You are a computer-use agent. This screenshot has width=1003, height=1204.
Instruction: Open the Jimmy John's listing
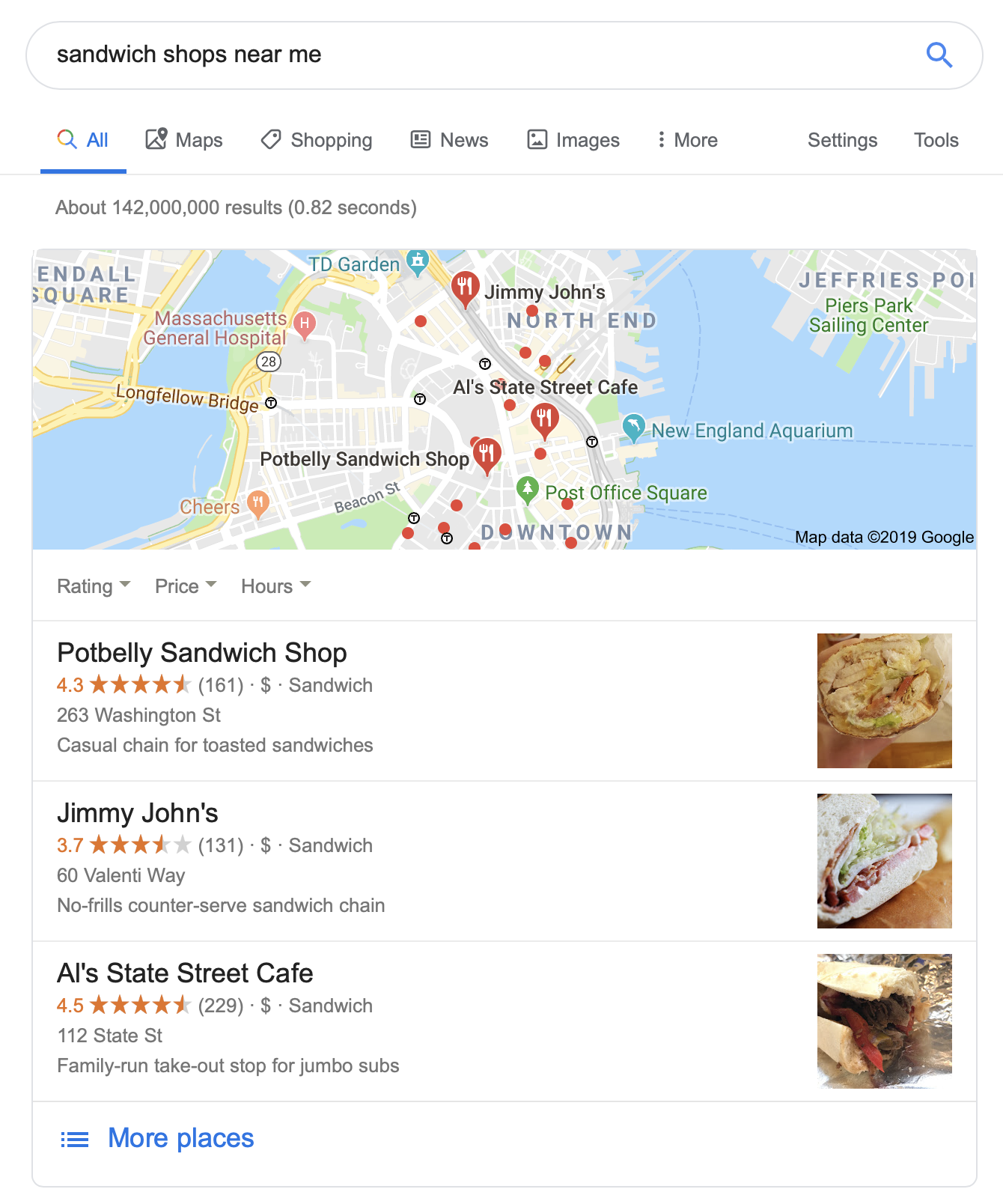[x=138, y=813]
